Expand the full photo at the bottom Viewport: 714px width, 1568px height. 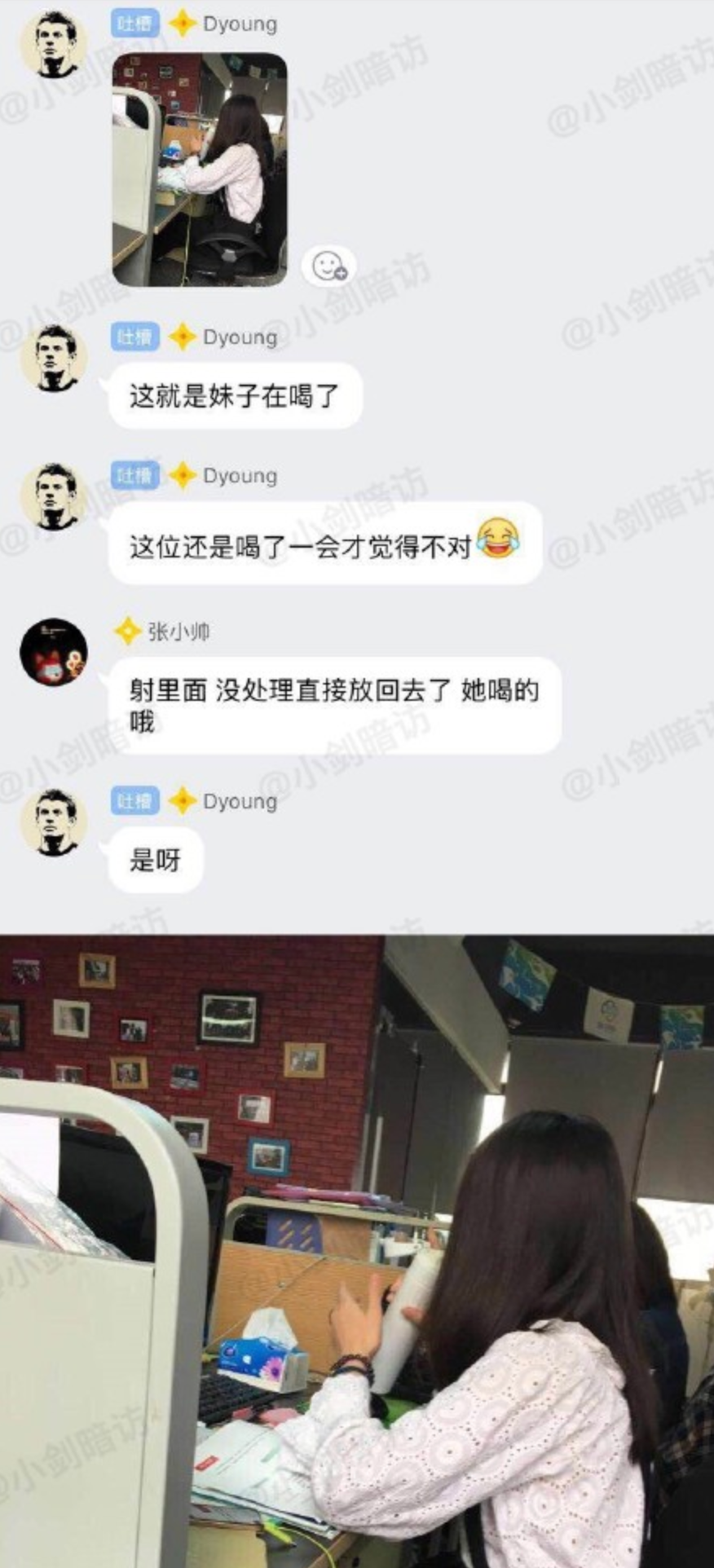pyautogui.click(x=357, y=1247)
